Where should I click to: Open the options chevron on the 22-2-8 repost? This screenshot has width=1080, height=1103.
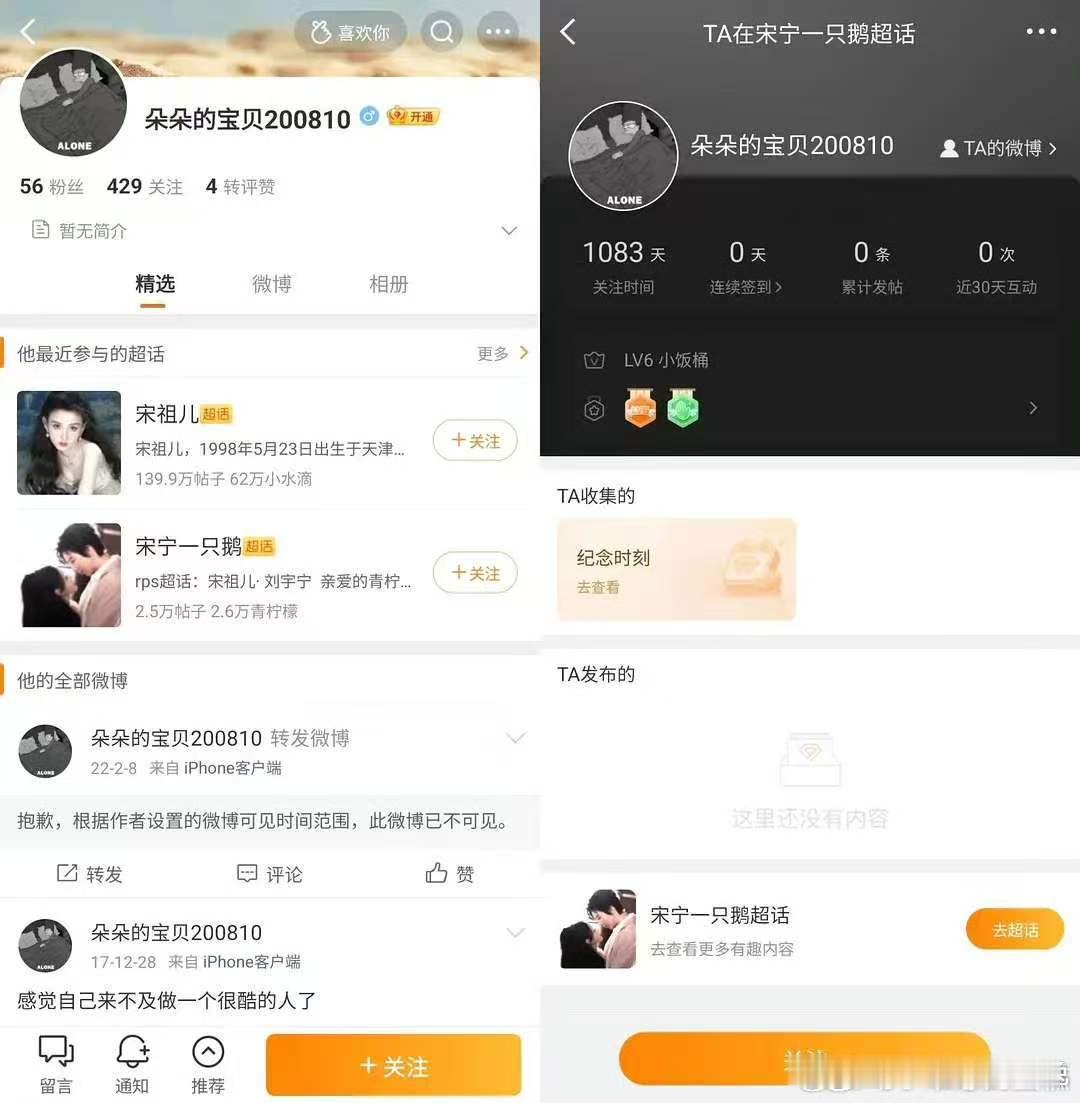pyautogui.click(x=514, y=737)
